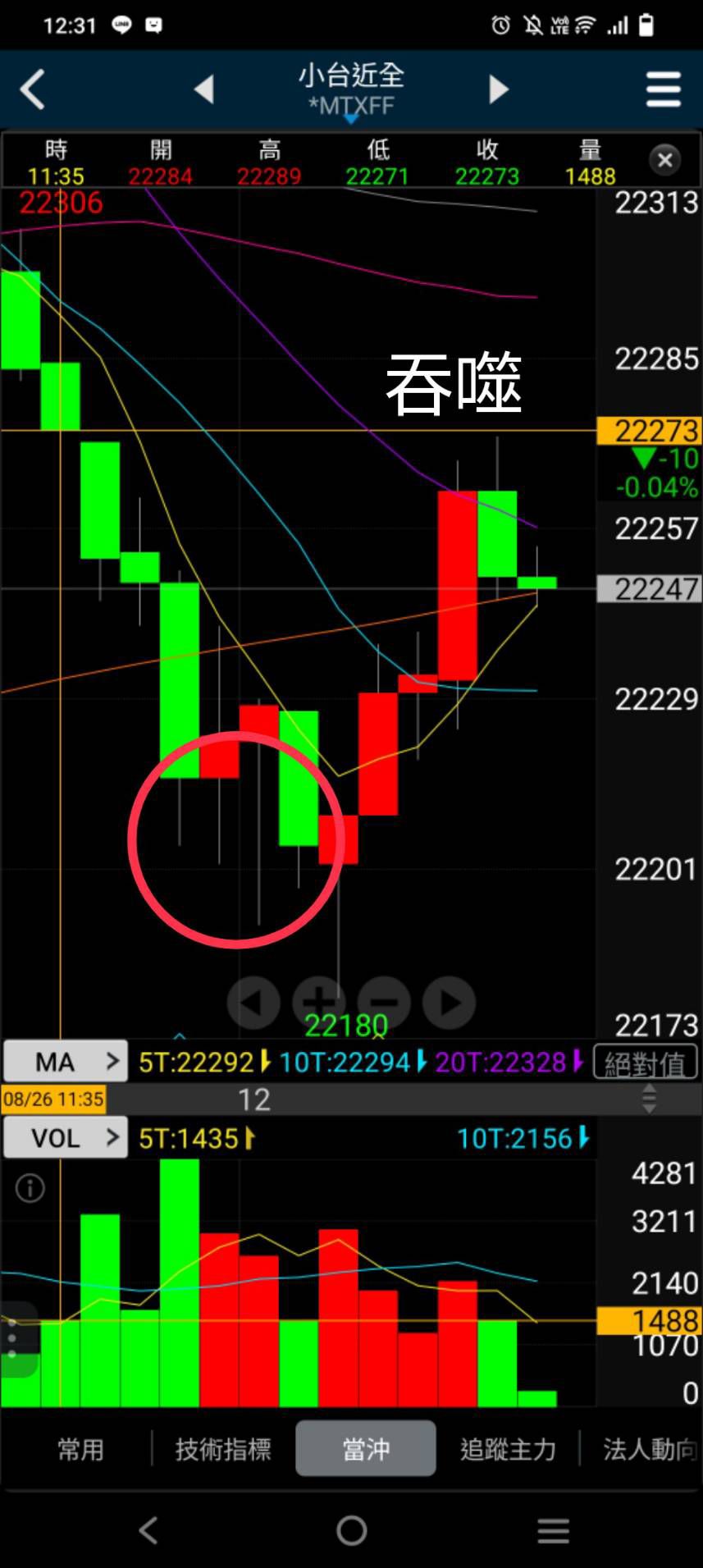Go to the system home screen
Screen dimensions: 703x1568
point(351,1530)
